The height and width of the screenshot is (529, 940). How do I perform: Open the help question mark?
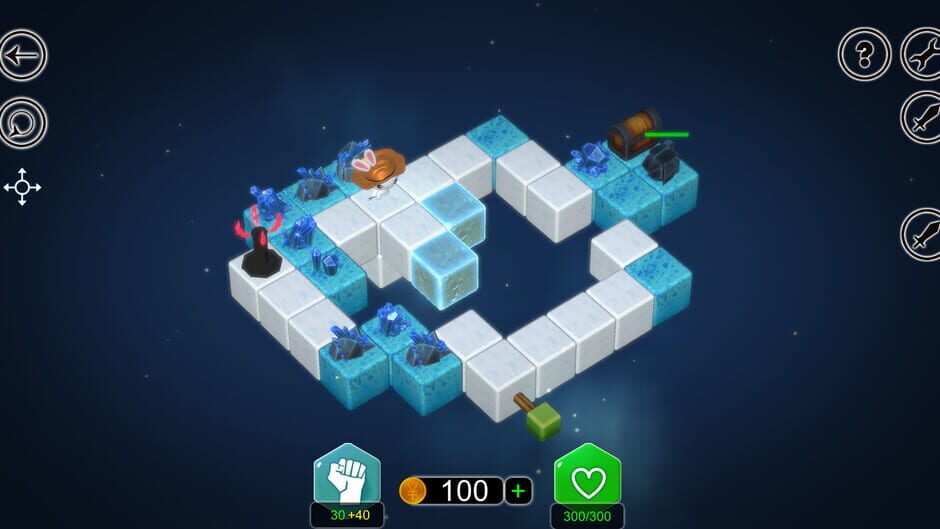pyautogui.click(x=864, y=55)
